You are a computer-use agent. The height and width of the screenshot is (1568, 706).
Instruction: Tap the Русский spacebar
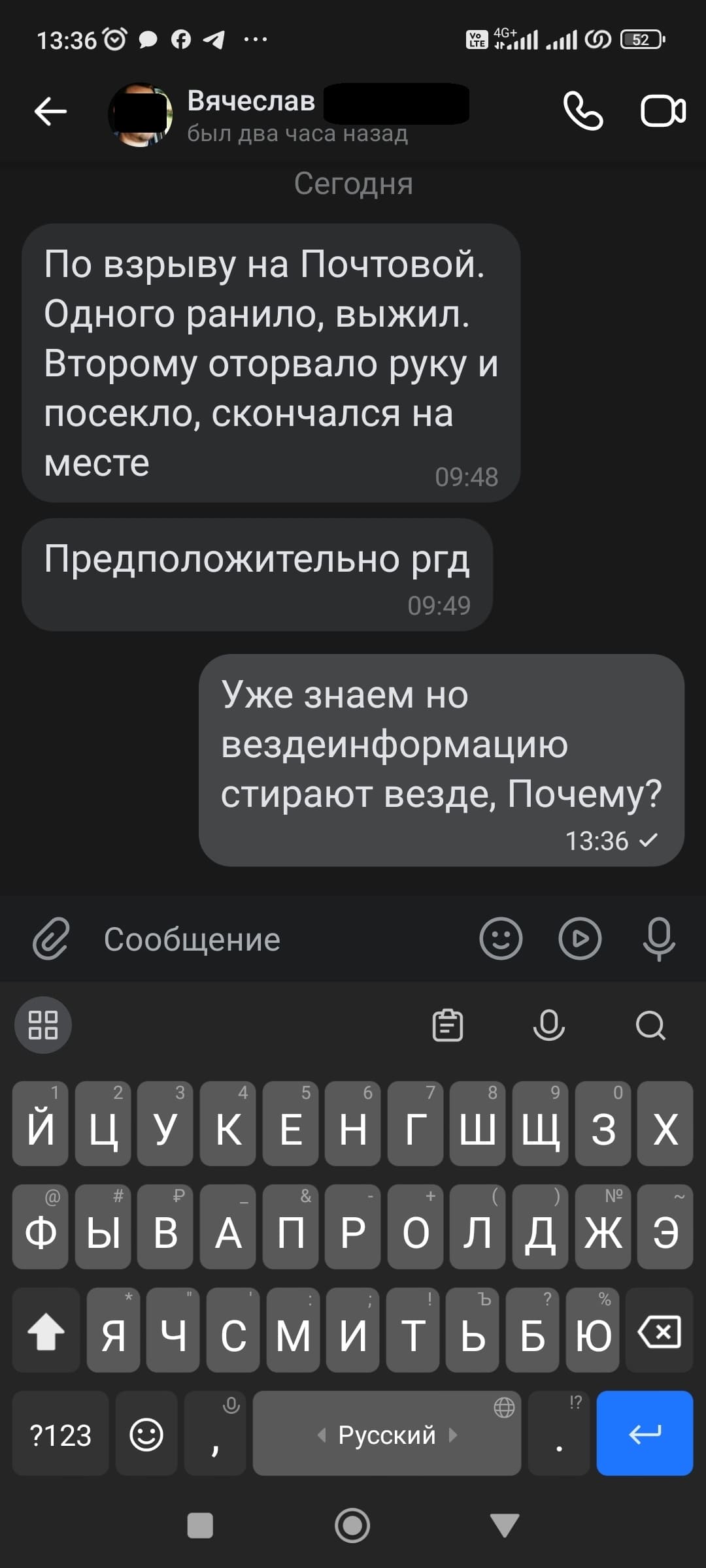tap(386, 1434)
